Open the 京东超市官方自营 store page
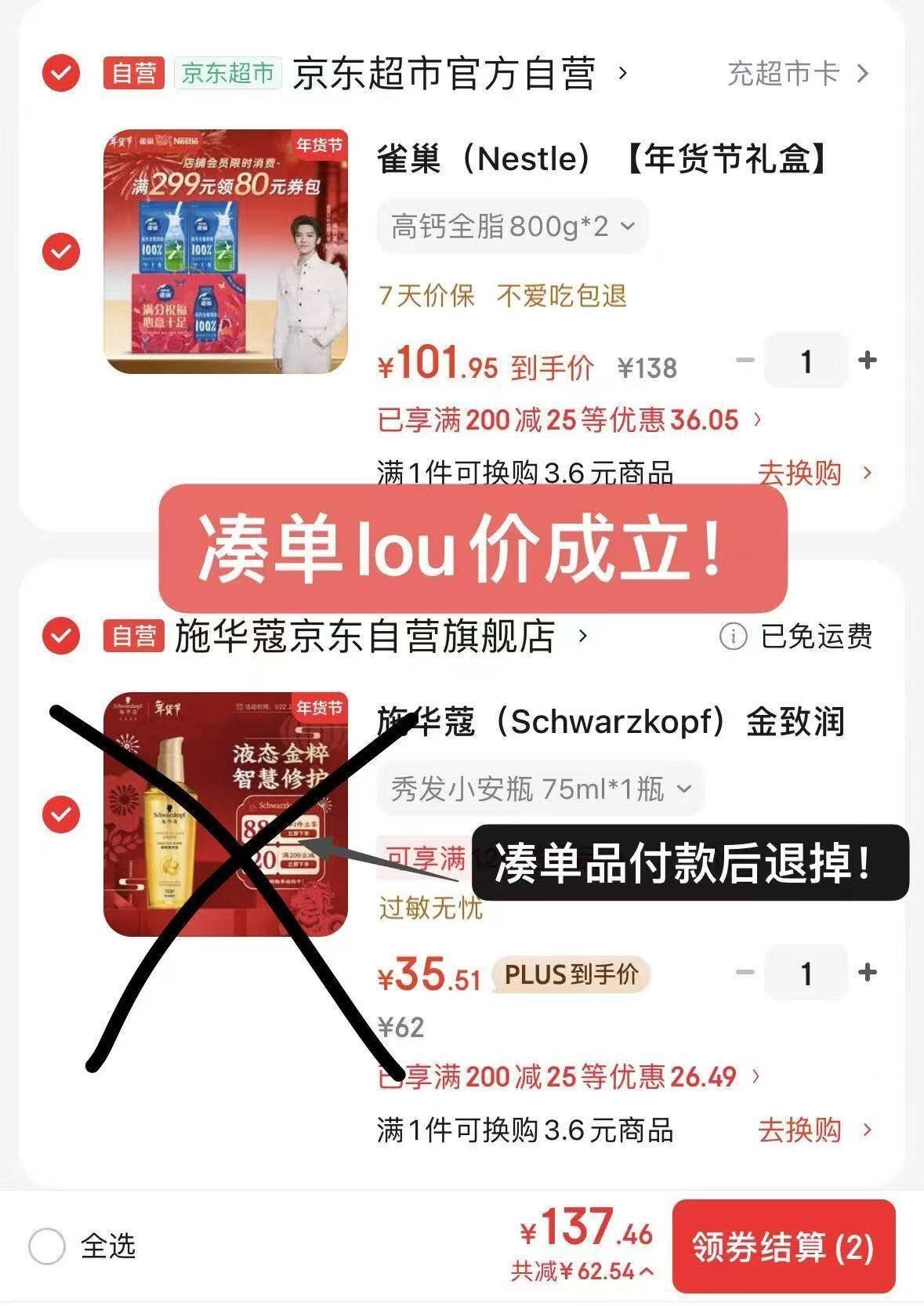 tap(444, 74)
